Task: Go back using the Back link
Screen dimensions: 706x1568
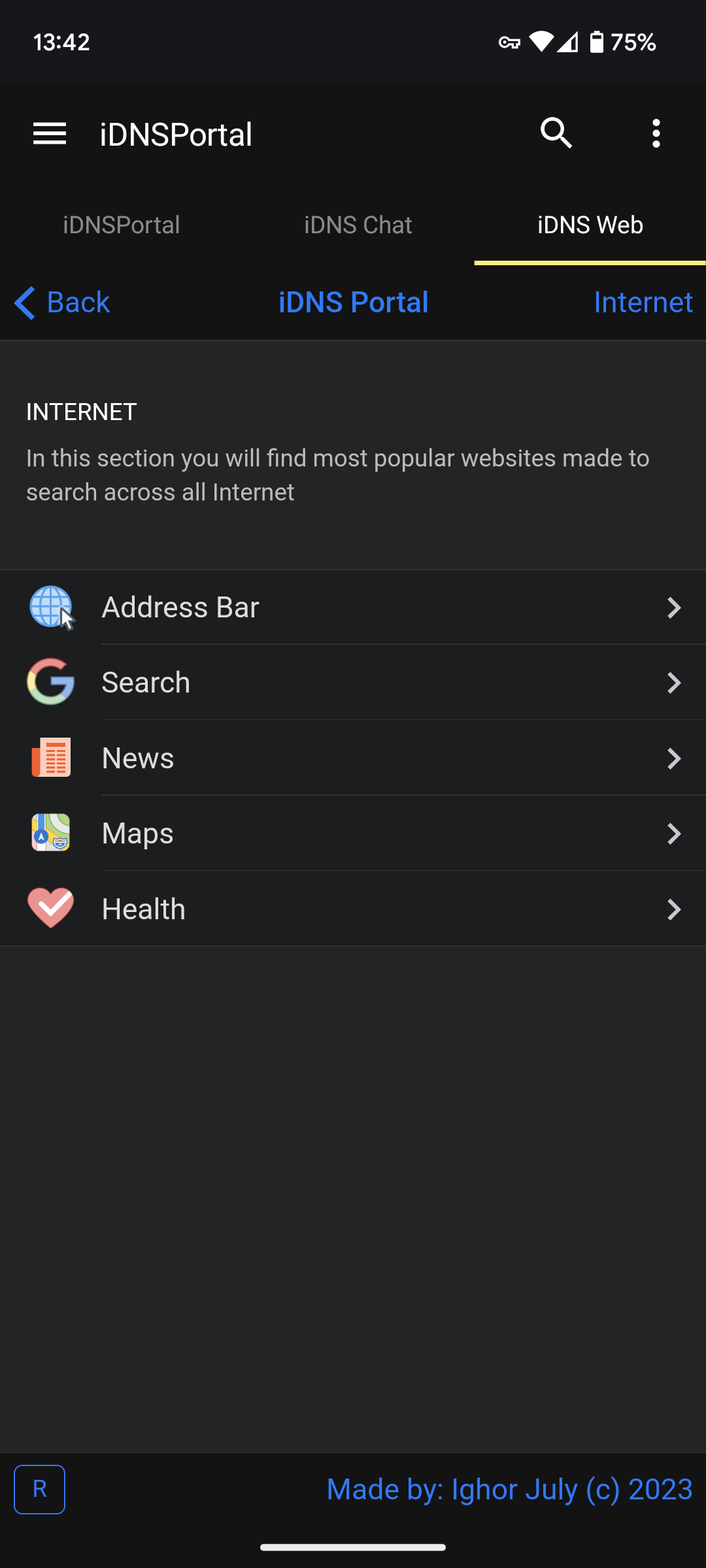Action: click(x=63, y=302)
